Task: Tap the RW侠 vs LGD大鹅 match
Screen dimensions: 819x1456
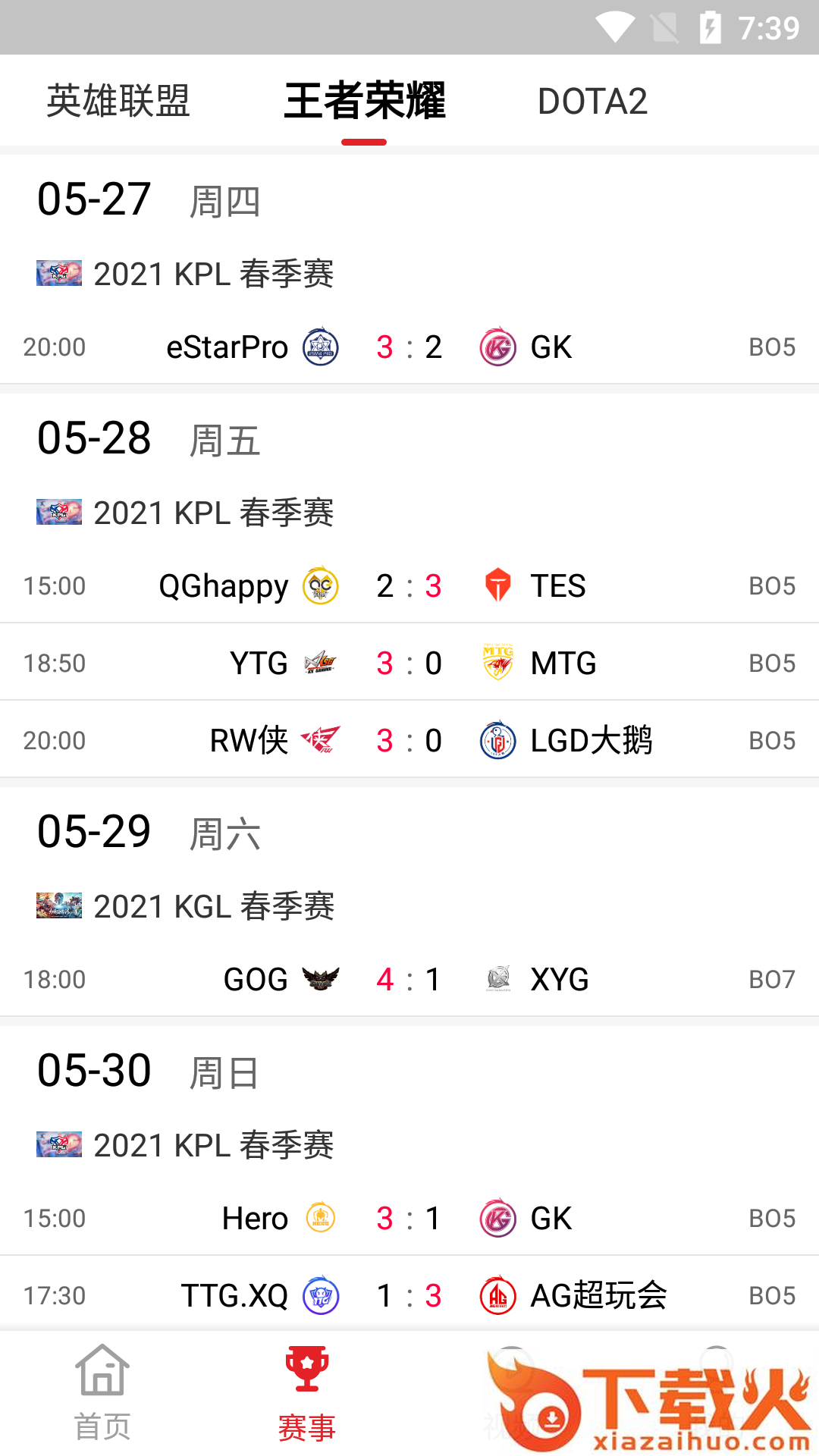Action: click(x=409, y=741)
